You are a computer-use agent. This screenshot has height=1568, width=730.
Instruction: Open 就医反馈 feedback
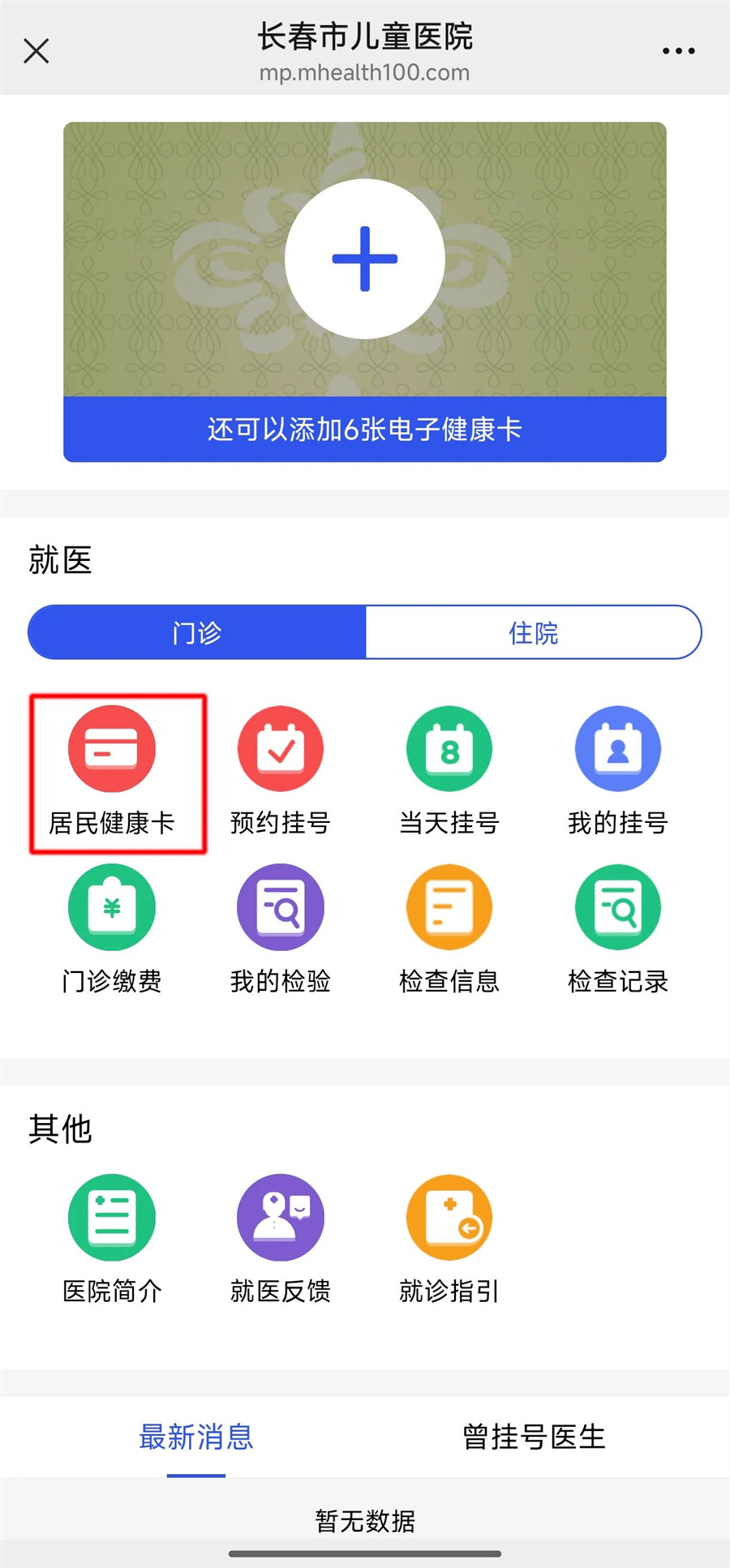coord(281,1240)
